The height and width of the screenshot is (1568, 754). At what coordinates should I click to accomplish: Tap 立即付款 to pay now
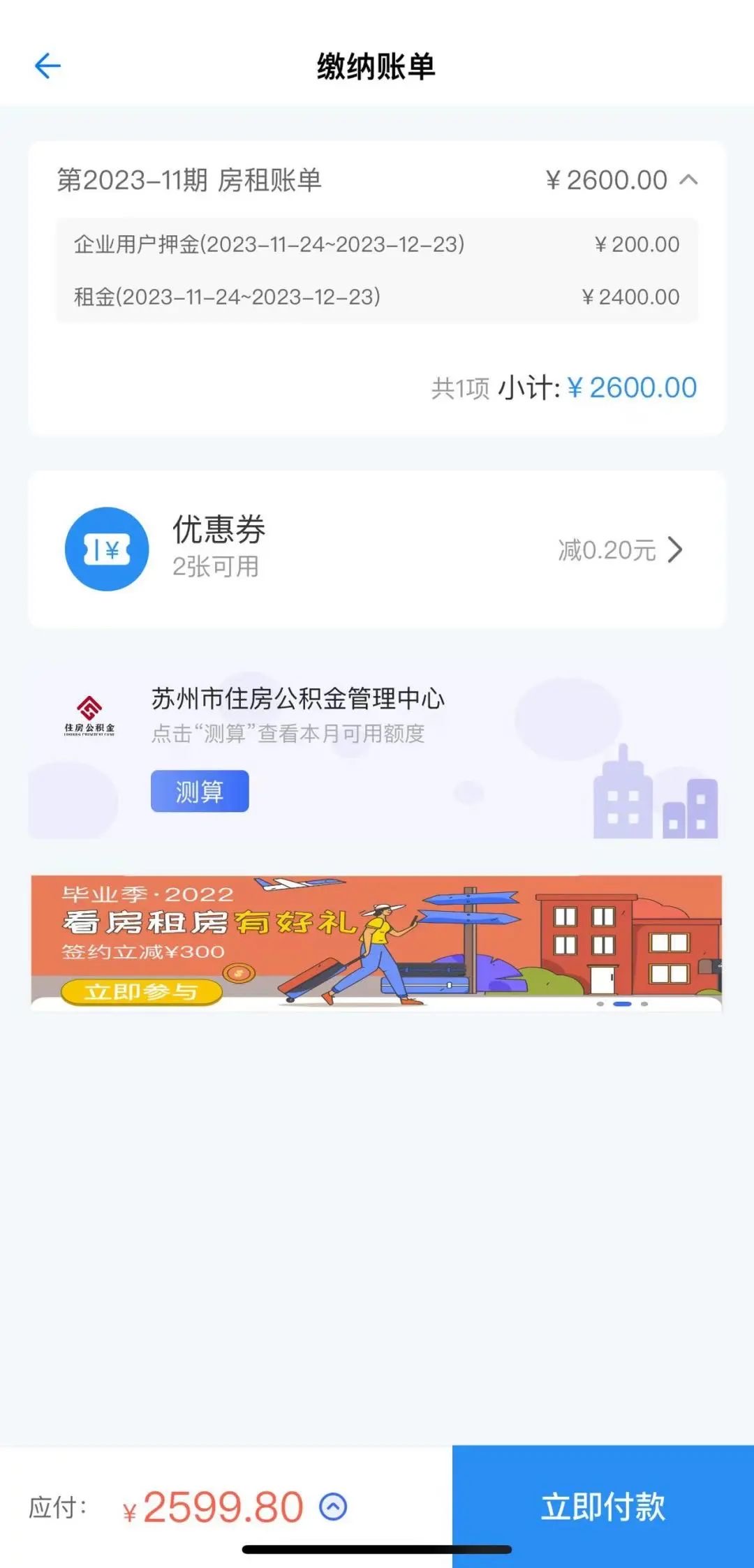tap(603, 1506)
